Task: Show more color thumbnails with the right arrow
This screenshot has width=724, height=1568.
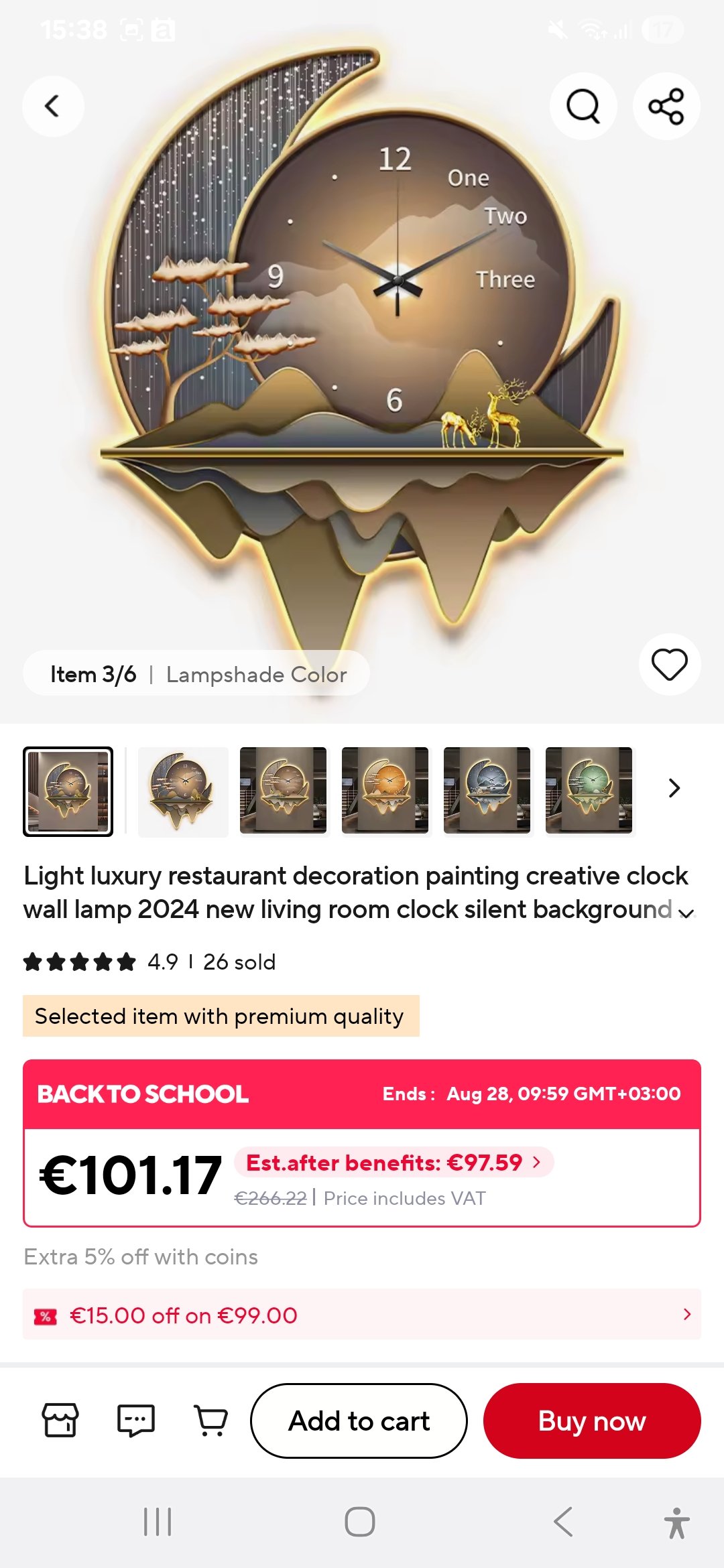Action: pyautogui.click(x=674, y=788)
